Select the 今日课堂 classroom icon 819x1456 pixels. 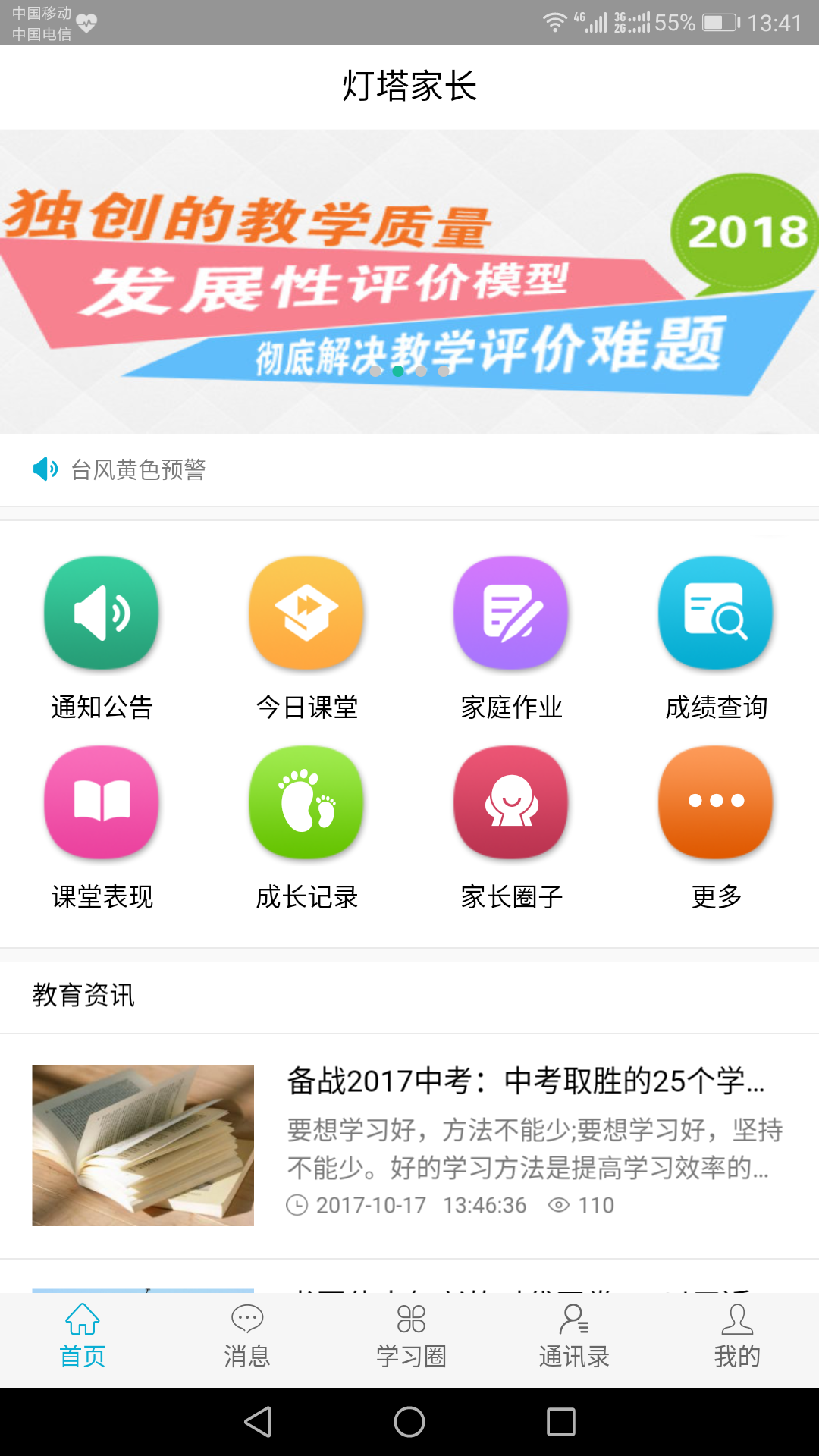tap(306, 613)
